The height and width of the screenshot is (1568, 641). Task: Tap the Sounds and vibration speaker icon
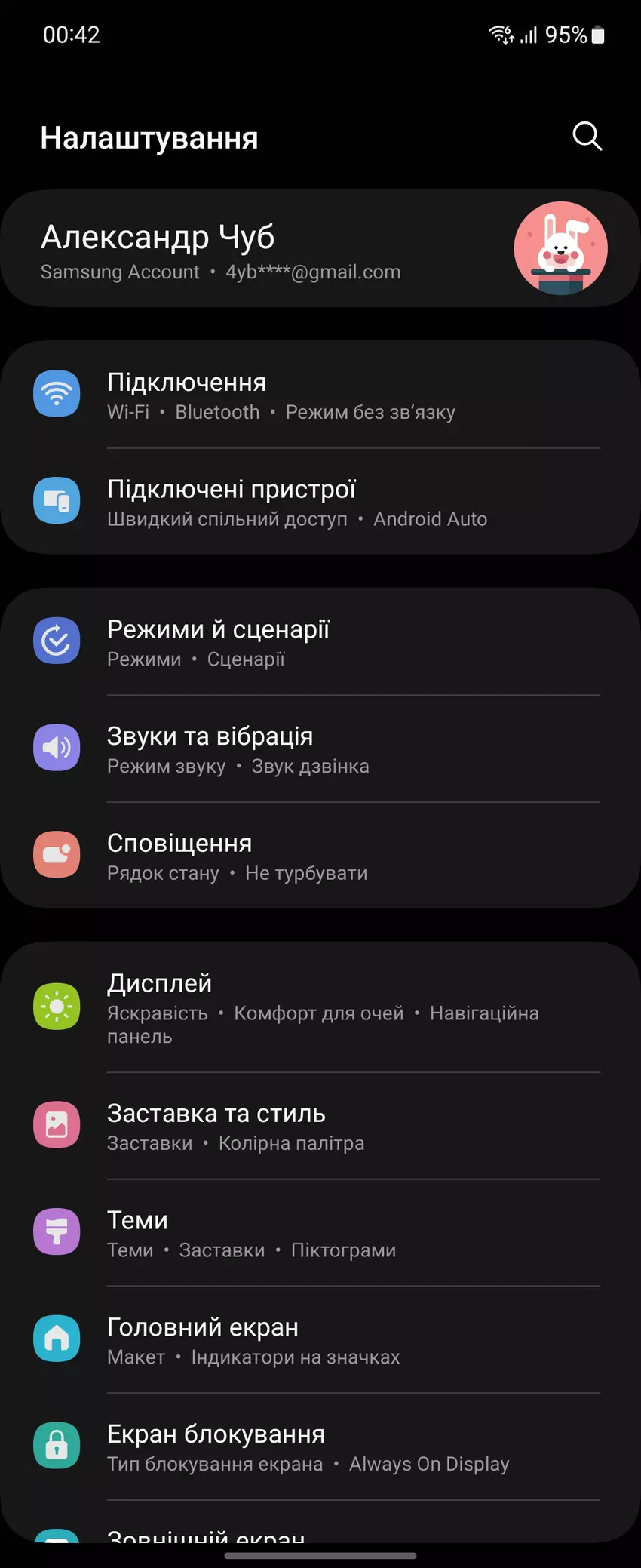click(57, 748)
